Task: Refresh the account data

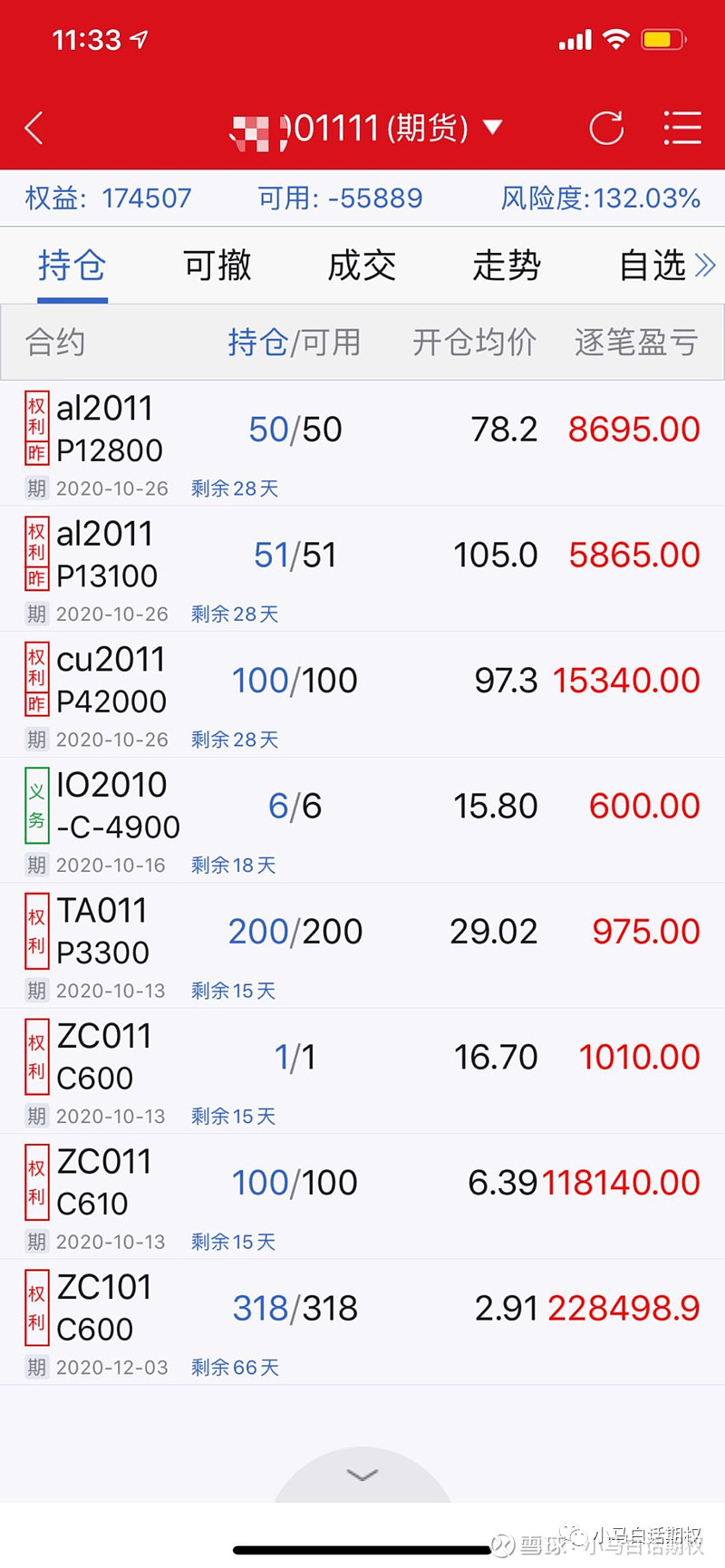Action: 606,128
